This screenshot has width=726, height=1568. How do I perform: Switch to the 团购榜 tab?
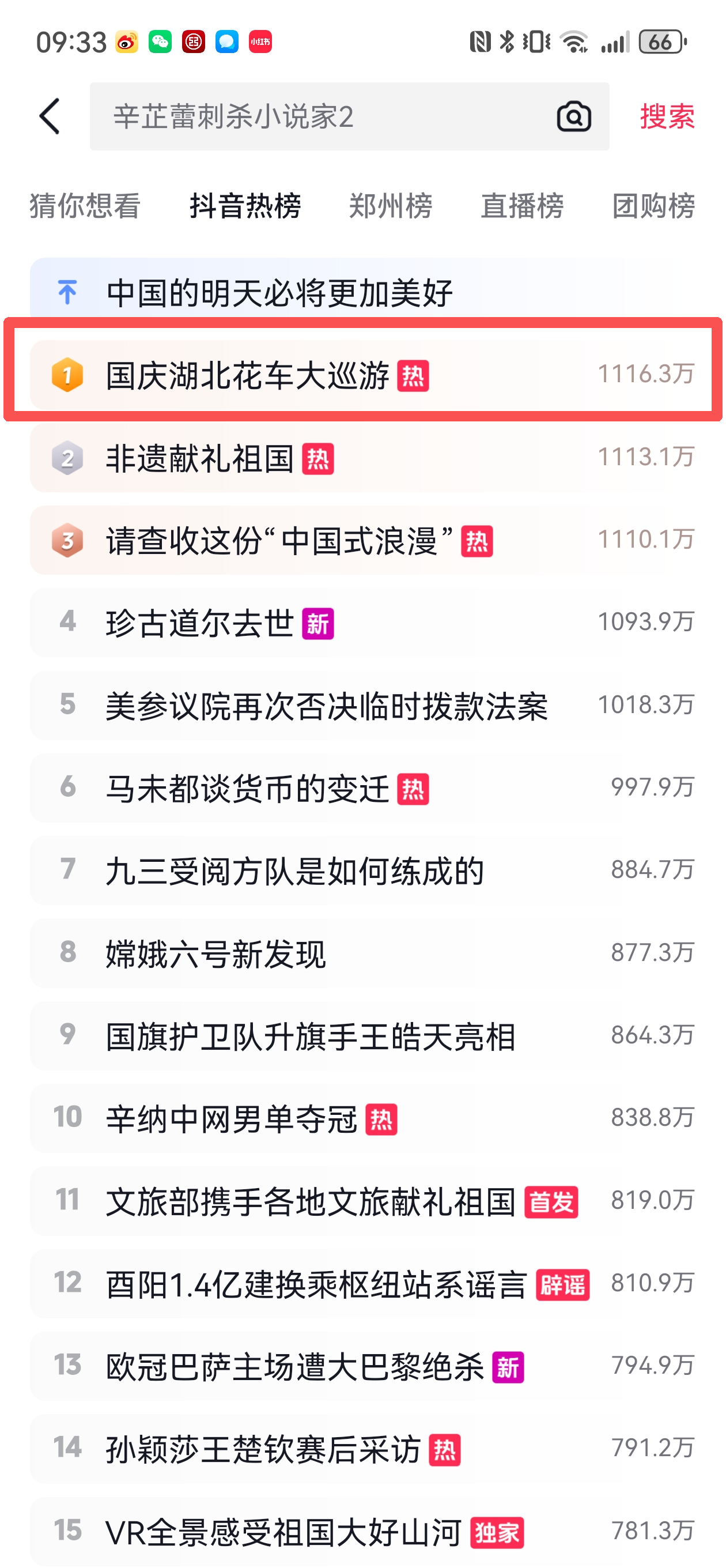[x=653, y=206]
